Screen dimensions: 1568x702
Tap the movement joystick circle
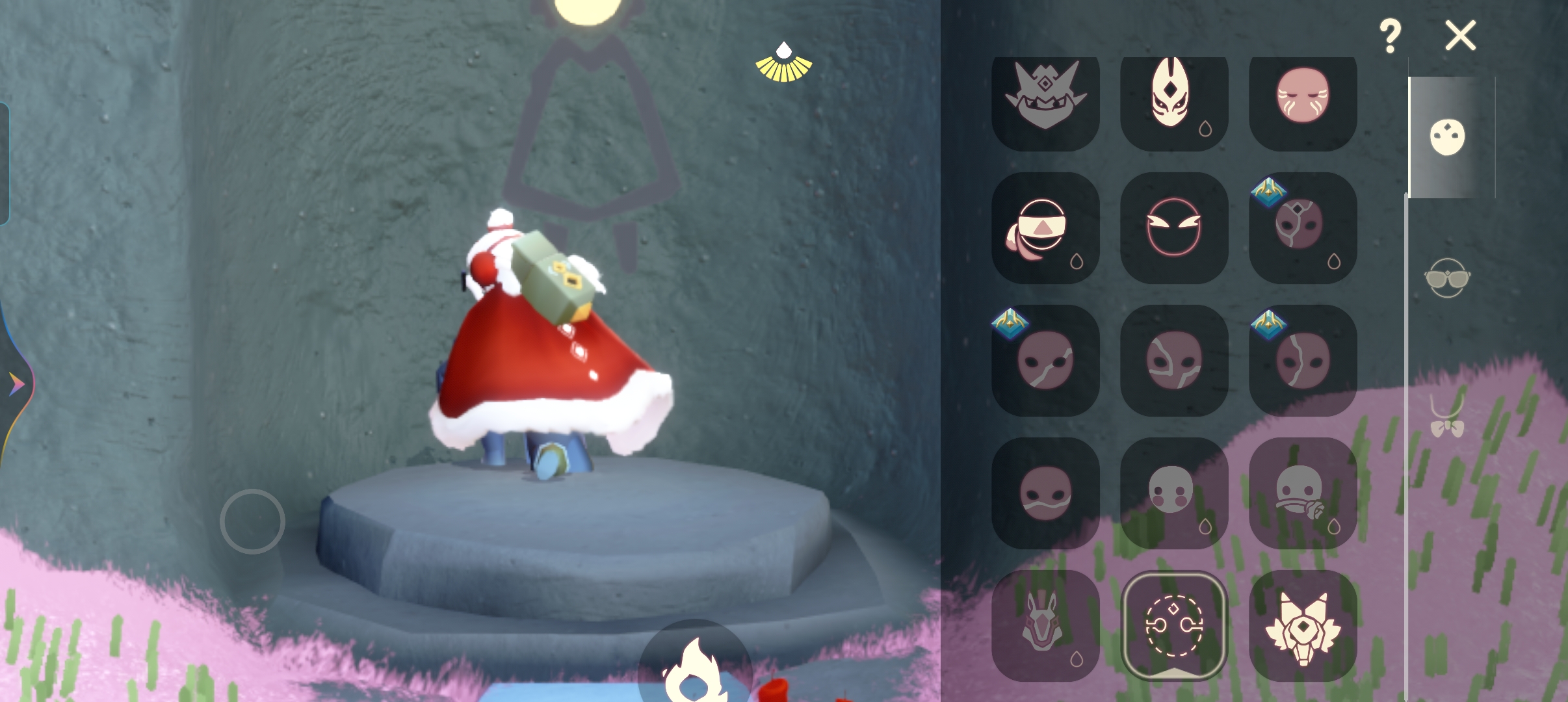tap(252, 521)
